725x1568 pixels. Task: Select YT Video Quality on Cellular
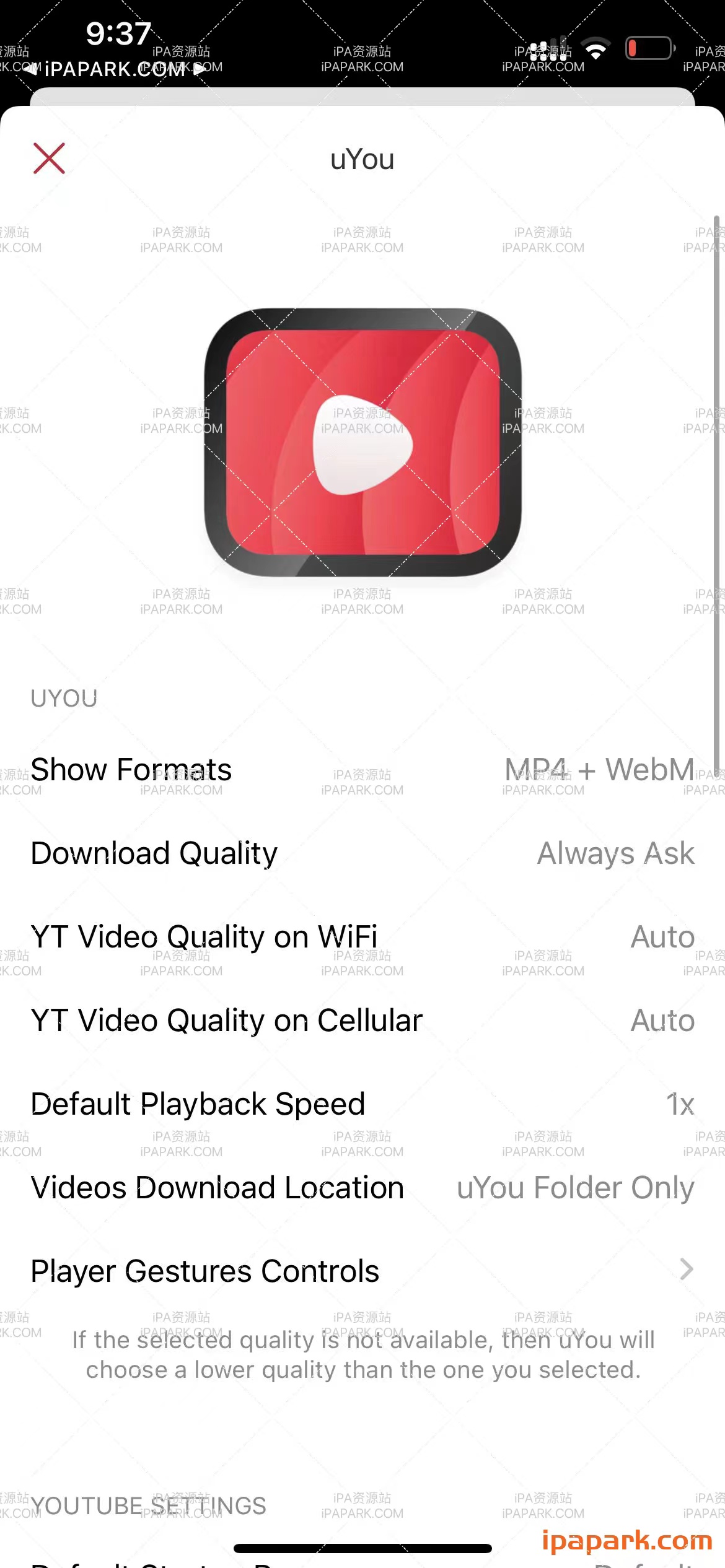(x=362, y=1020)
